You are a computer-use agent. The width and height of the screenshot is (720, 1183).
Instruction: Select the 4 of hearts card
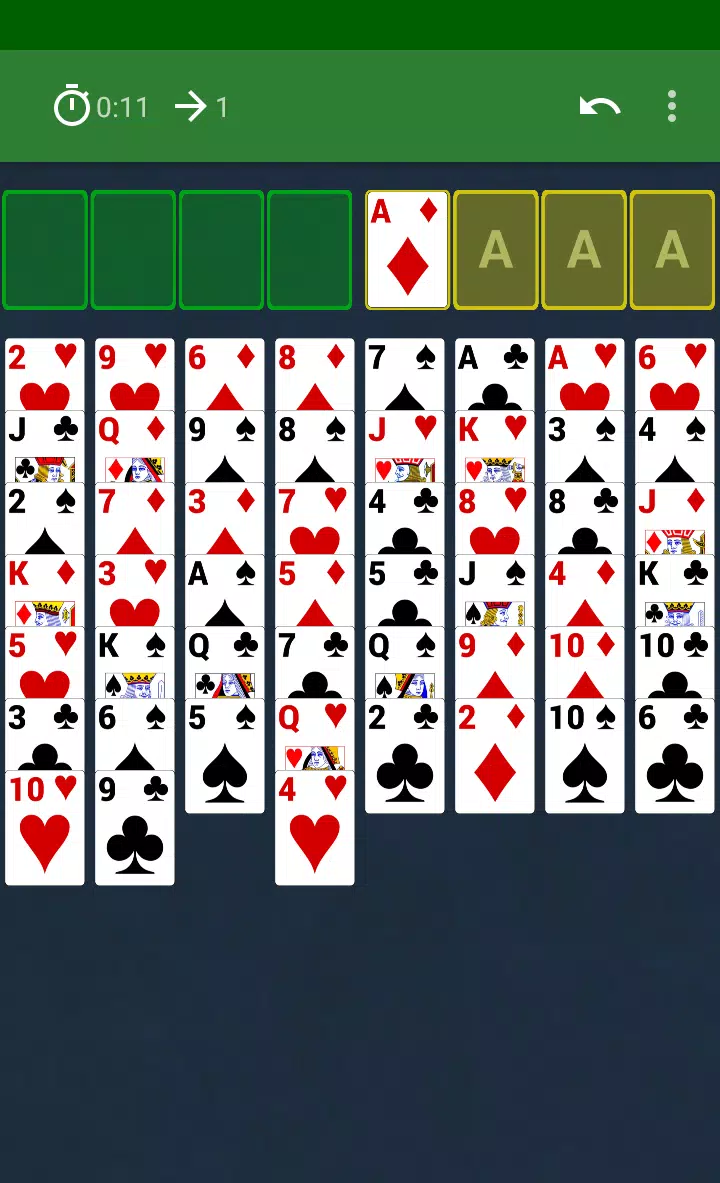[315, 828]
